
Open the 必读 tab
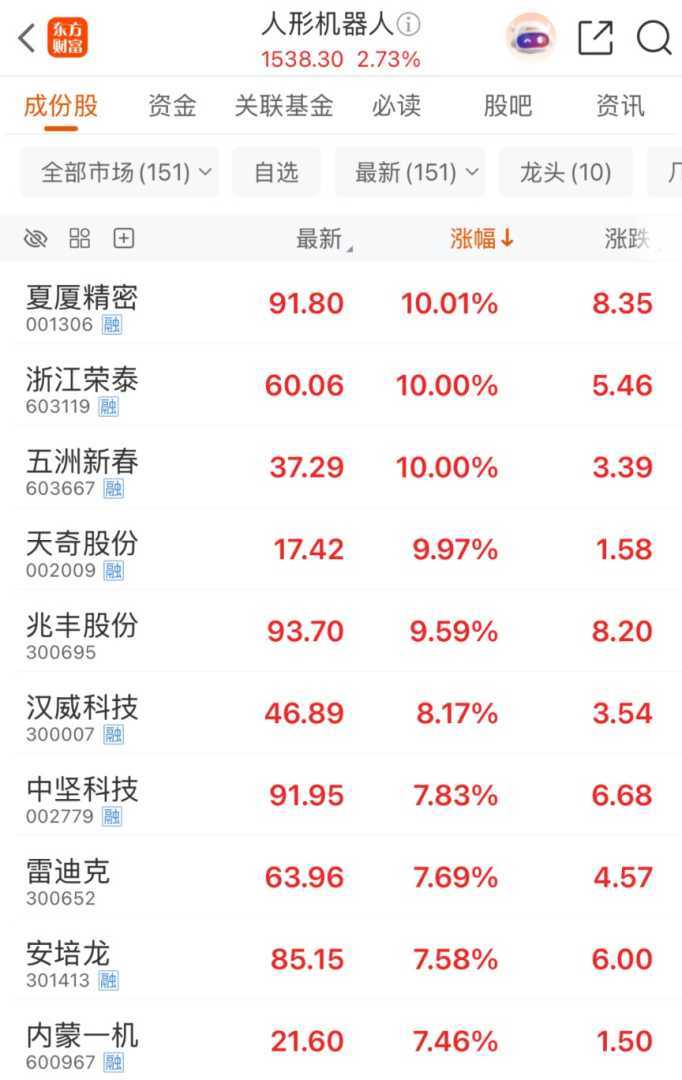(x=396, y=106)
